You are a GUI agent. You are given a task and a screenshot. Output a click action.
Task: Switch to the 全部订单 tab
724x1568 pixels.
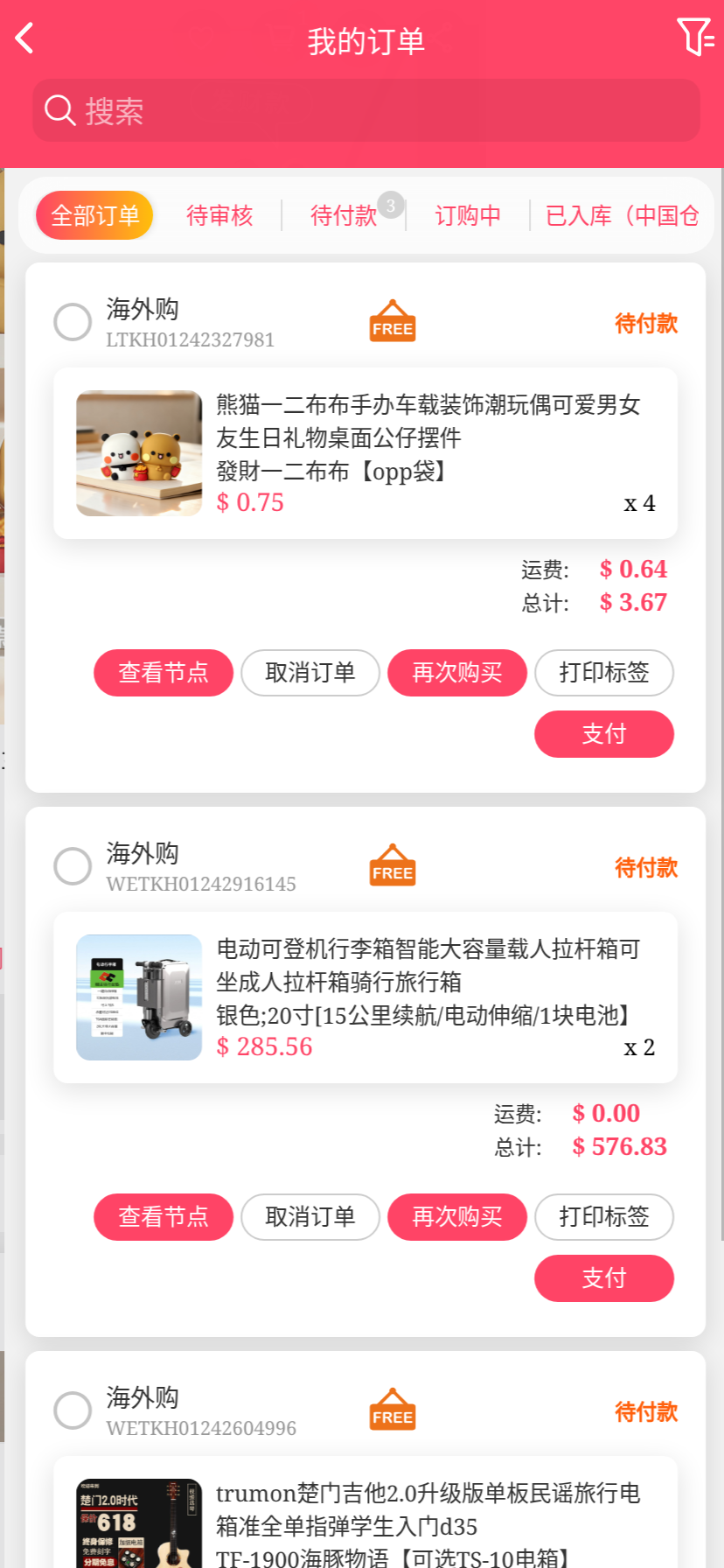tap(94, 215)
